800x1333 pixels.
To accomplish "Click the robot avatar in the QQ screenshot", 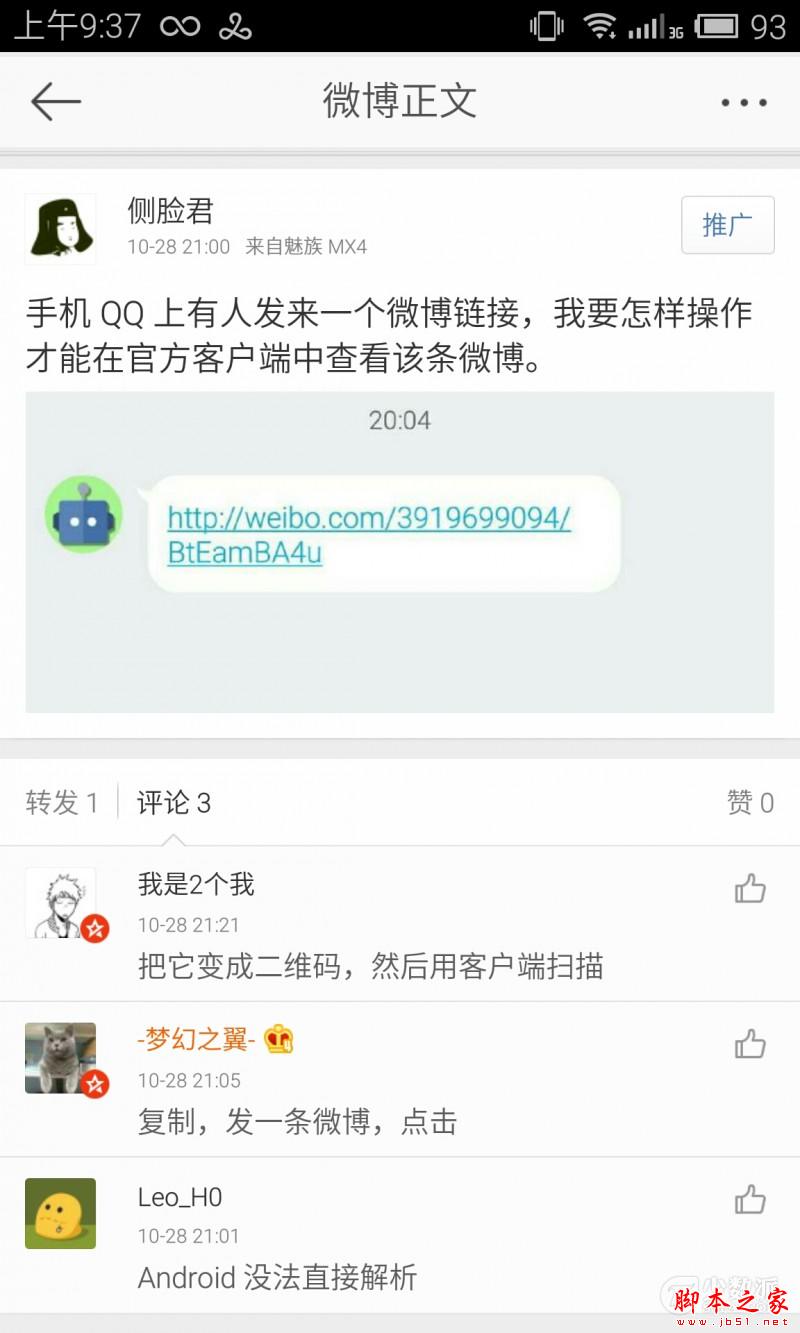I will click(83, 517).
